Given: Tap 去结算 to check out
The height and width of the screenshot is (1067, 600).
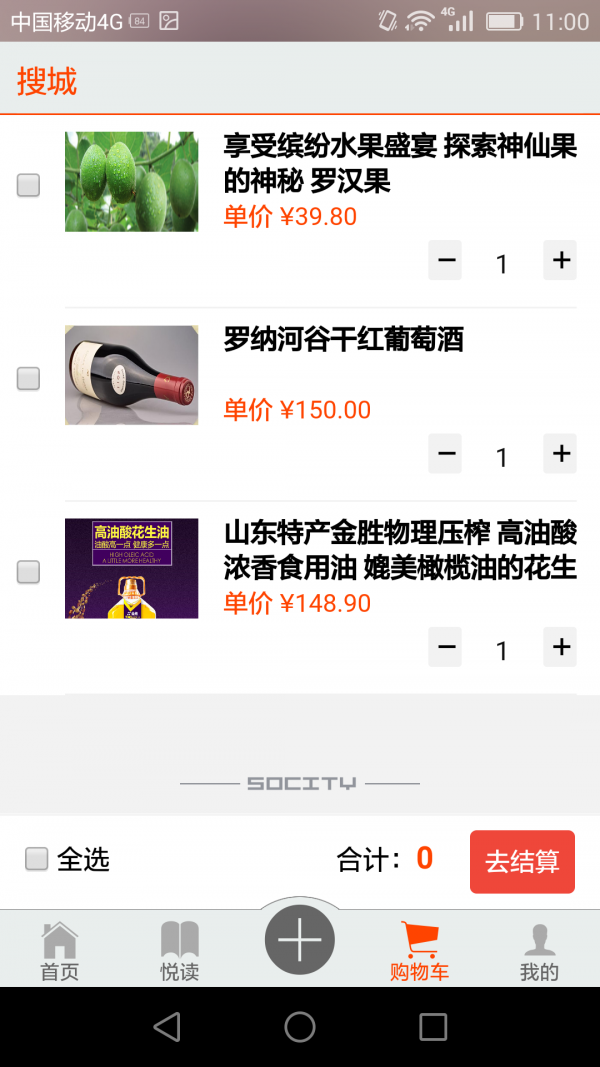Looking at the screenshot, I should (522, 861).
